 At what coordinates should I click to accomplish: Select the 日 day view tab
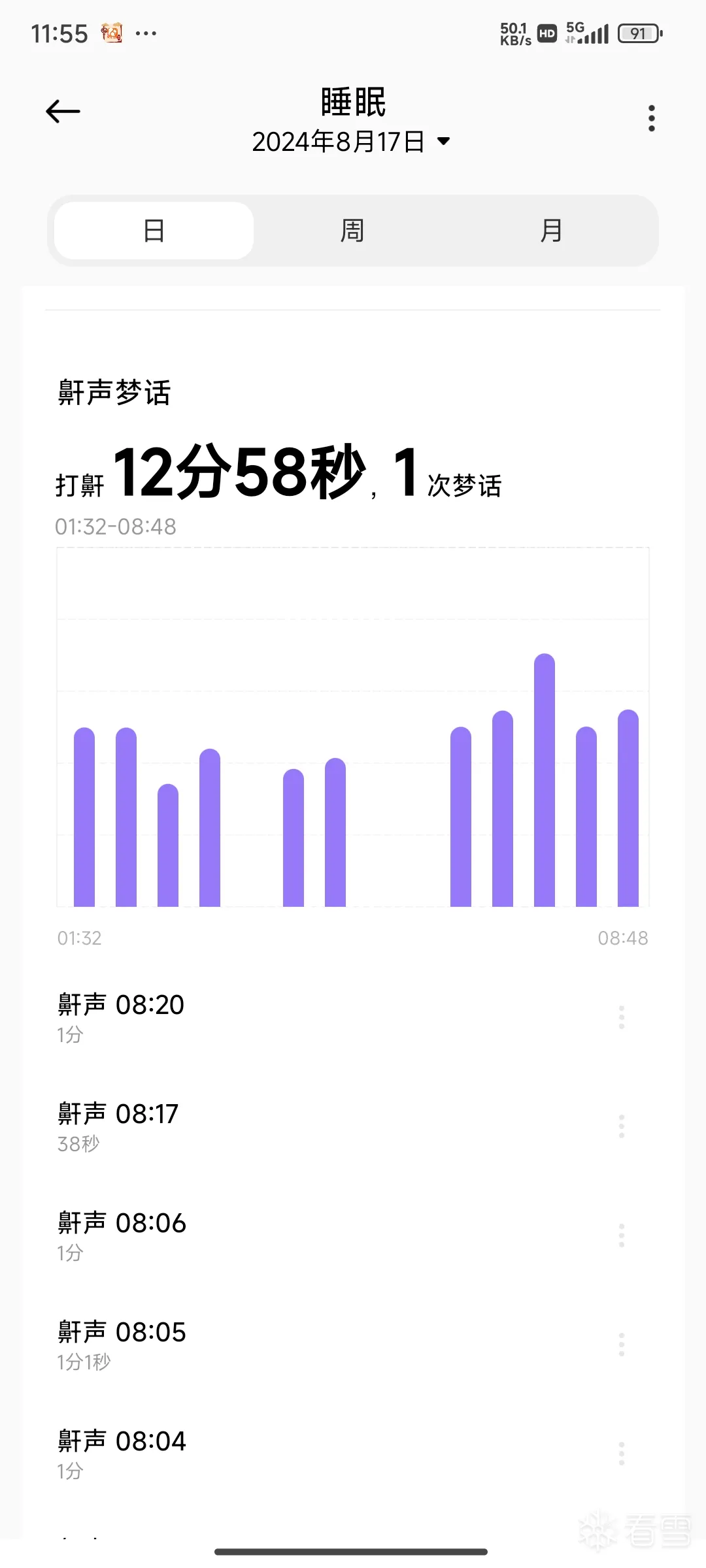(154, 231)
